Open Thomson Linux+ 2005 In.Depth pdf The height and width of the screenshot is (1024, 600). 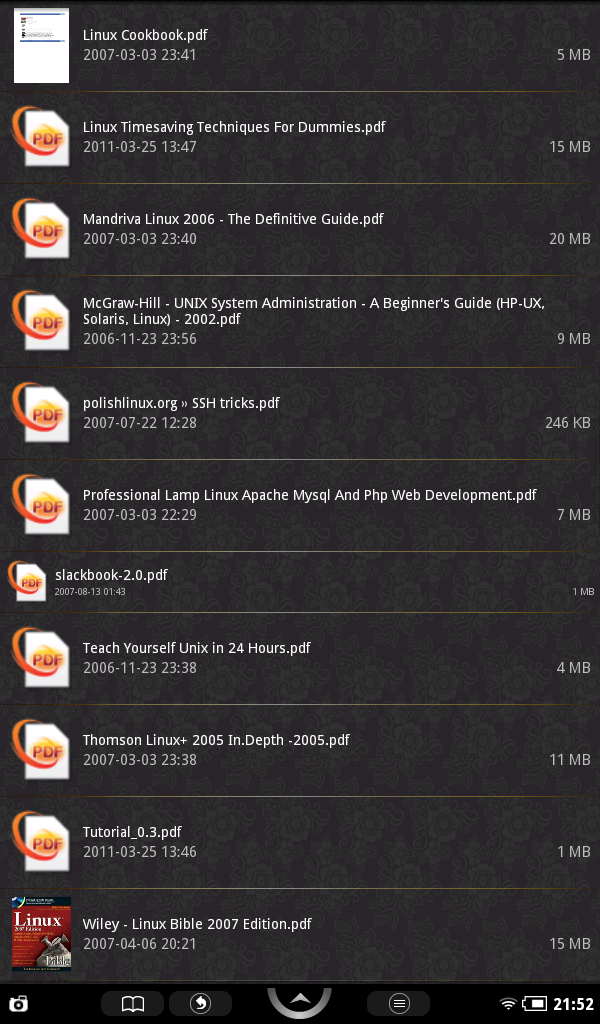300,749
